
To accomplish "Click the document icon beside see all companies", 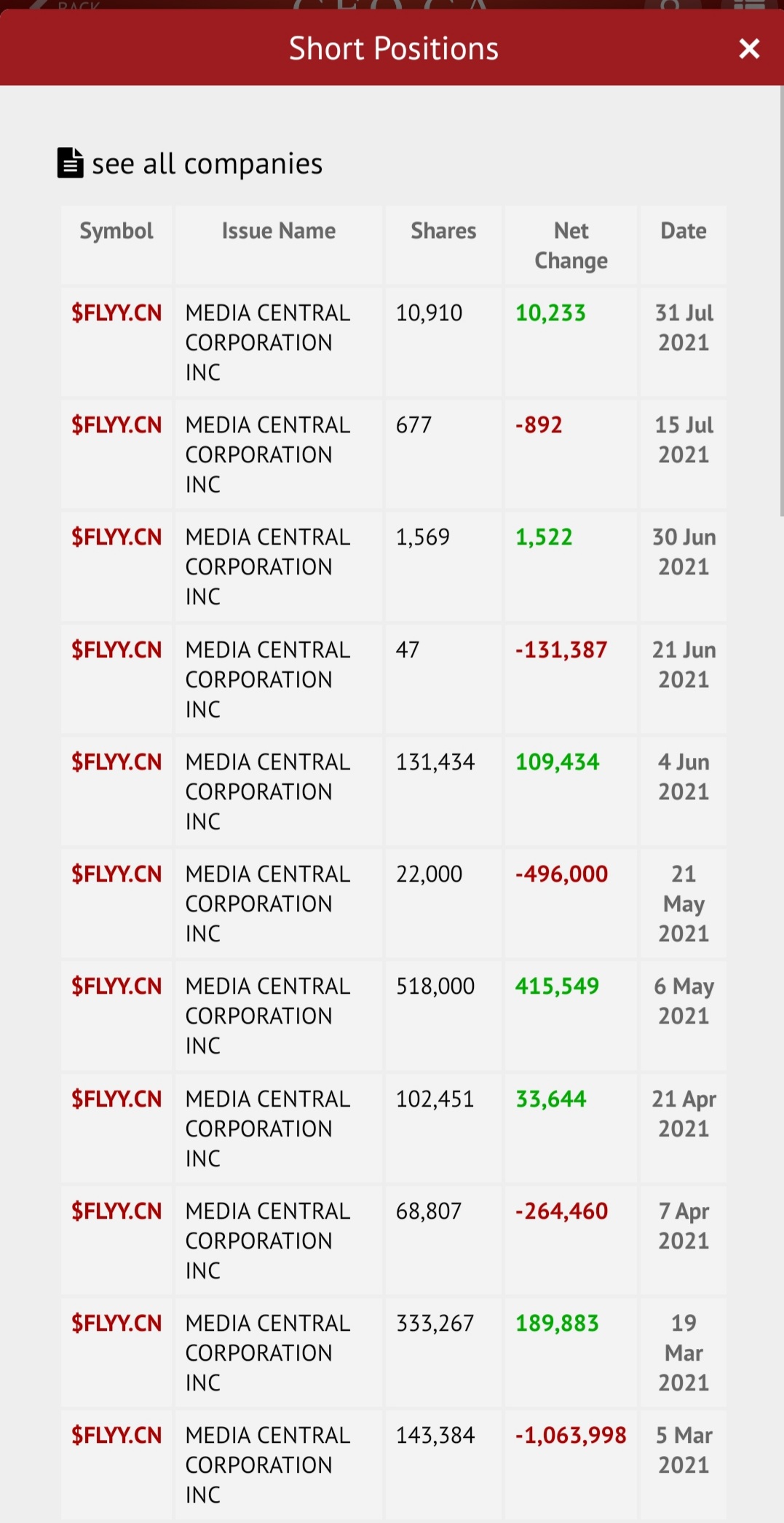I will tap(70, 162).
